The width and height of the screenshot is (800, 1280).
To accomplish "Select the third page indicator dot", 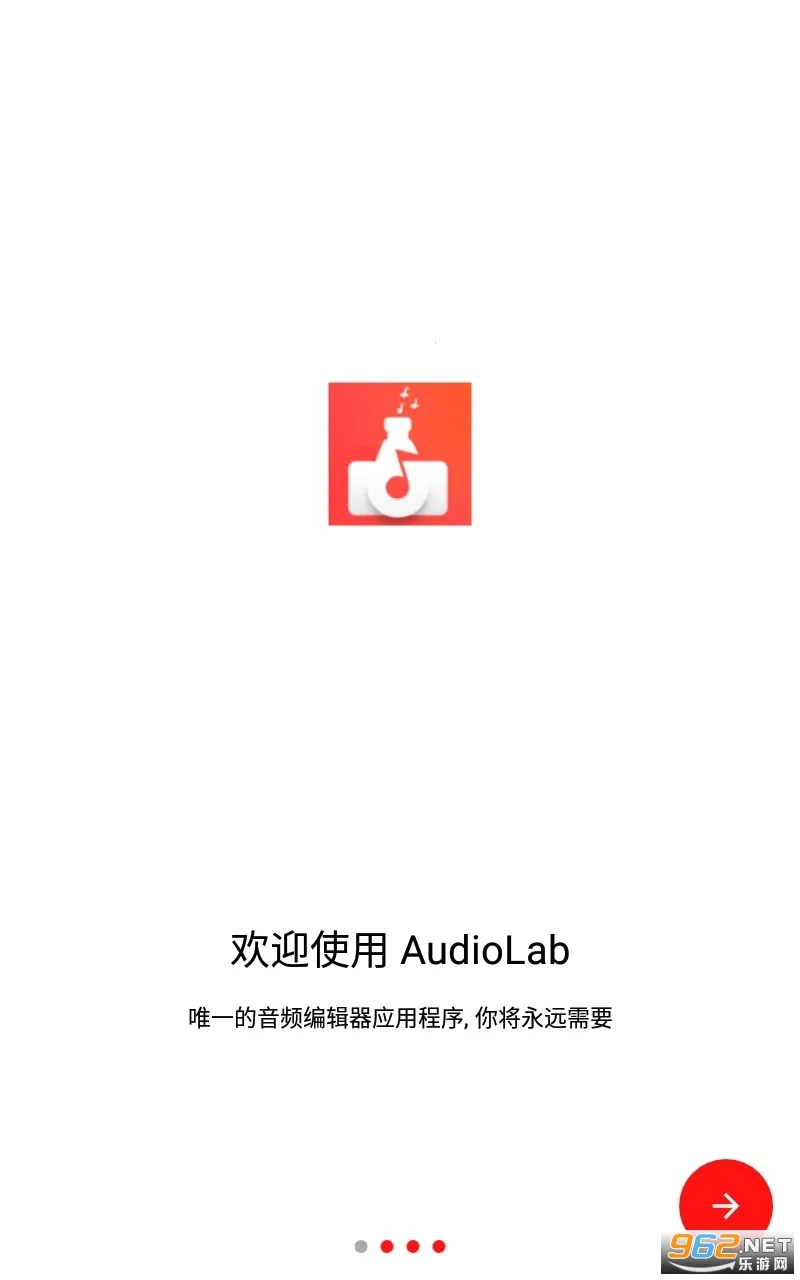I will coord(412,1245).
